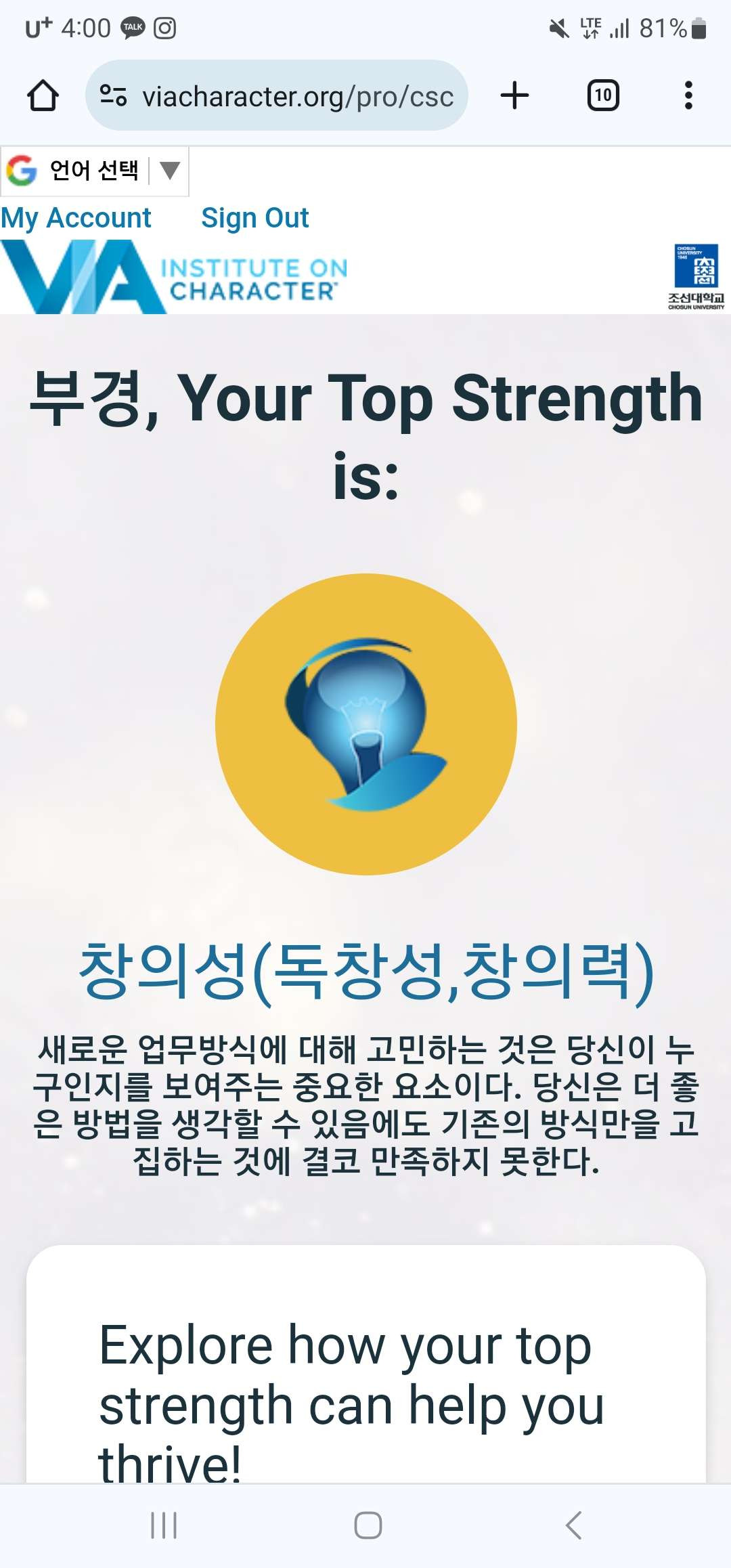The image size is (731, 1568).
Task: Open the VIA Institute on Character logo link
Action: (x=175, y=276)
